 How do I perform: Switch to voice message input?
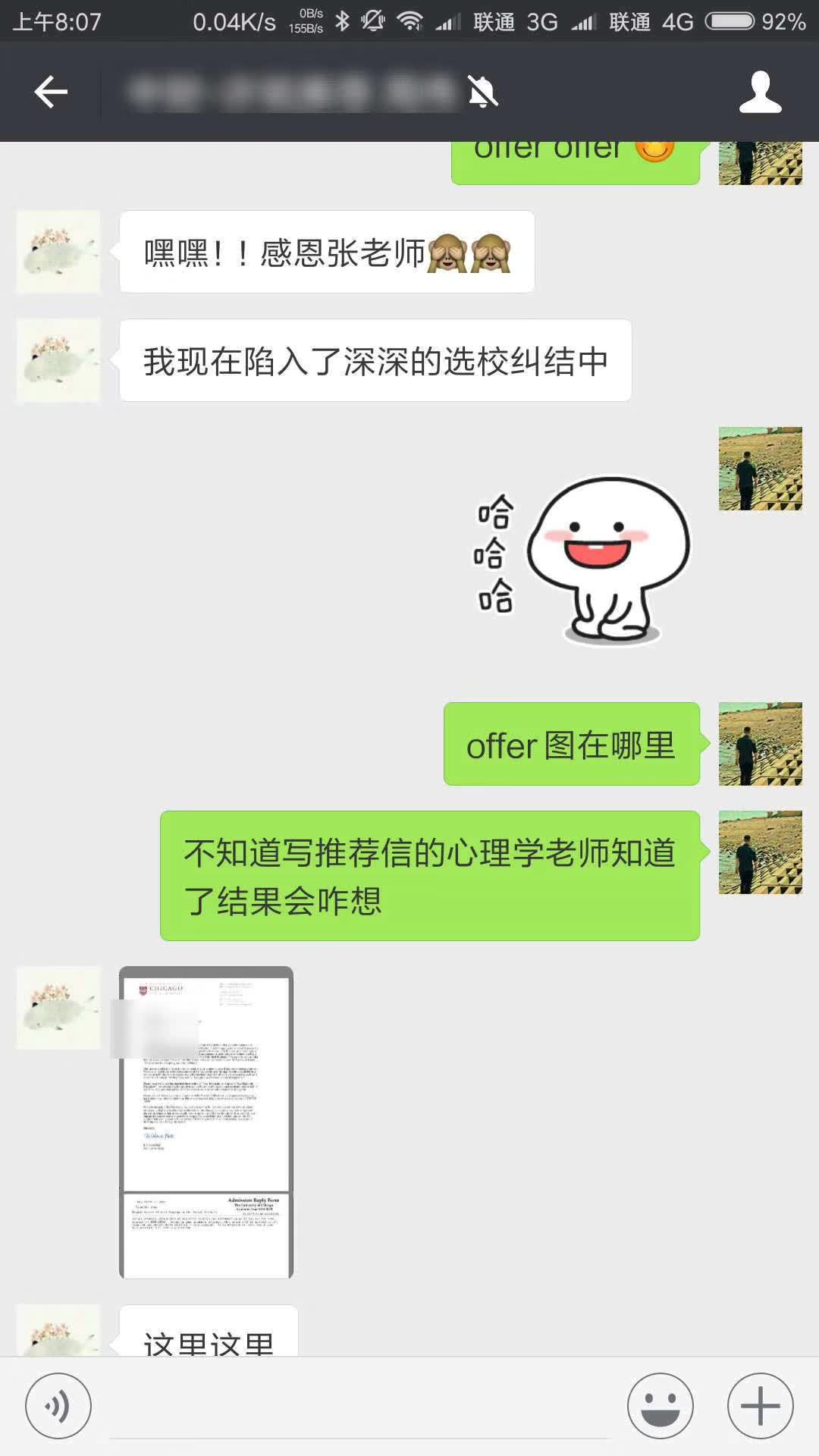[x=58, y=1405]
